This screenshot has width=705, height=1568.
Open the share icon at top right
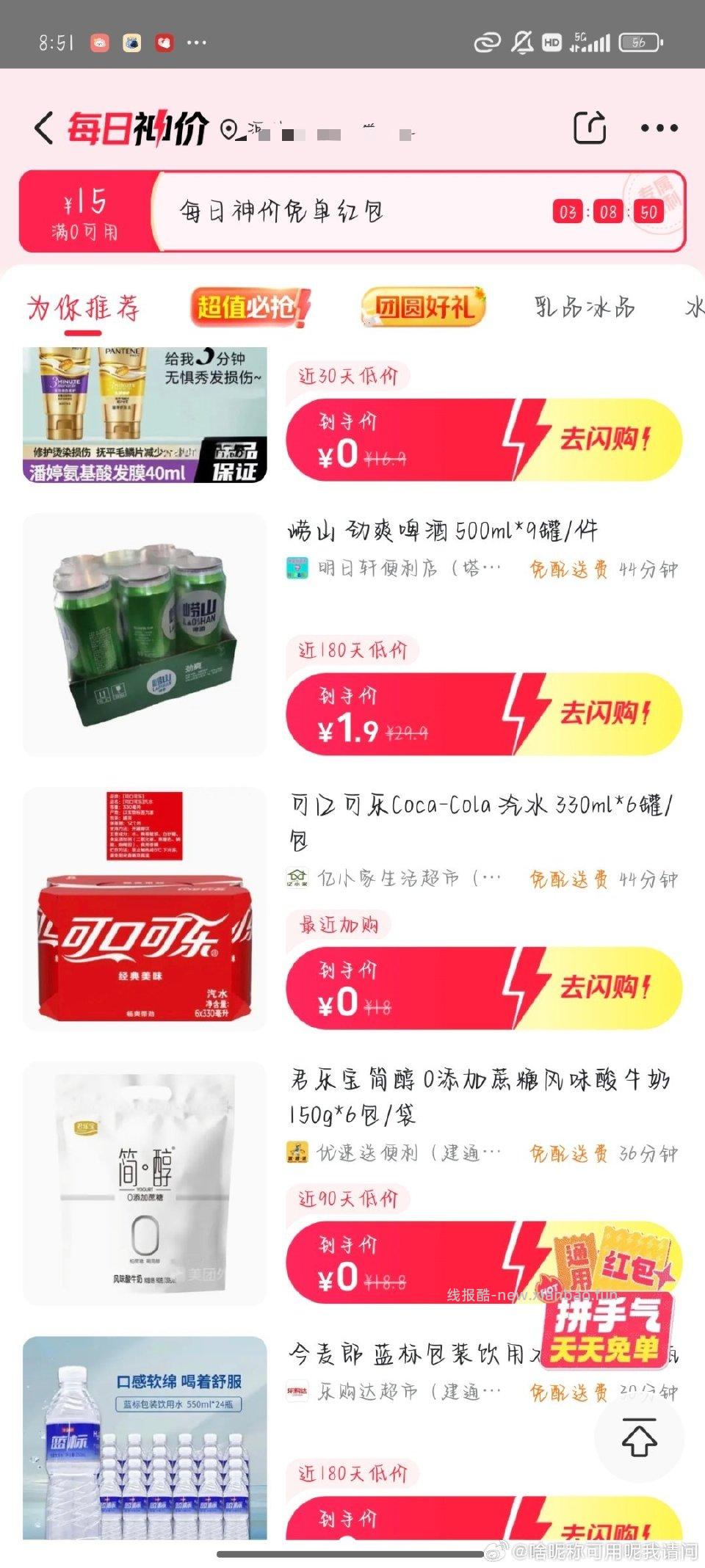click(x=590, y=126)
